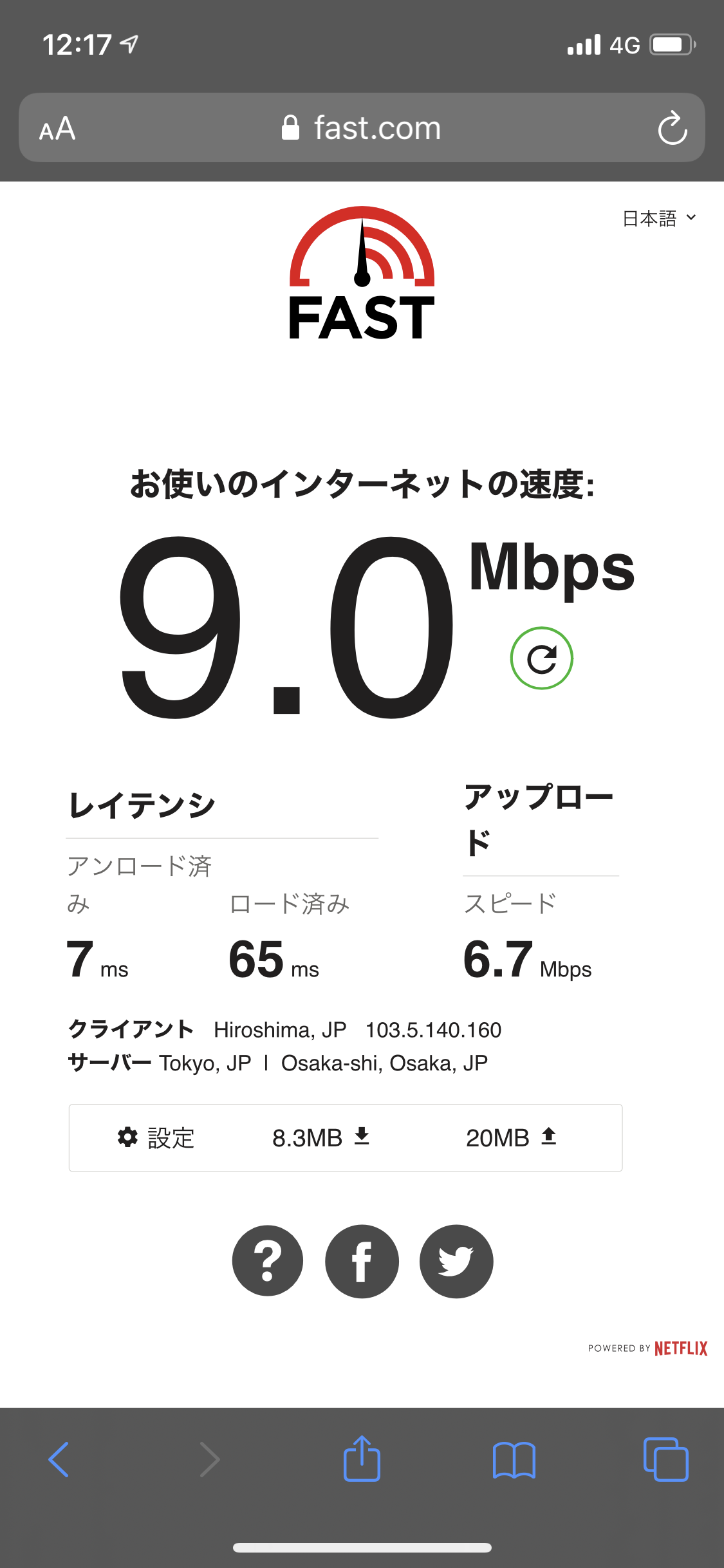Image resolution: width=724 pixels, height=1568 pixels.
Task: Open the AA reader text options
Action: 57,128
